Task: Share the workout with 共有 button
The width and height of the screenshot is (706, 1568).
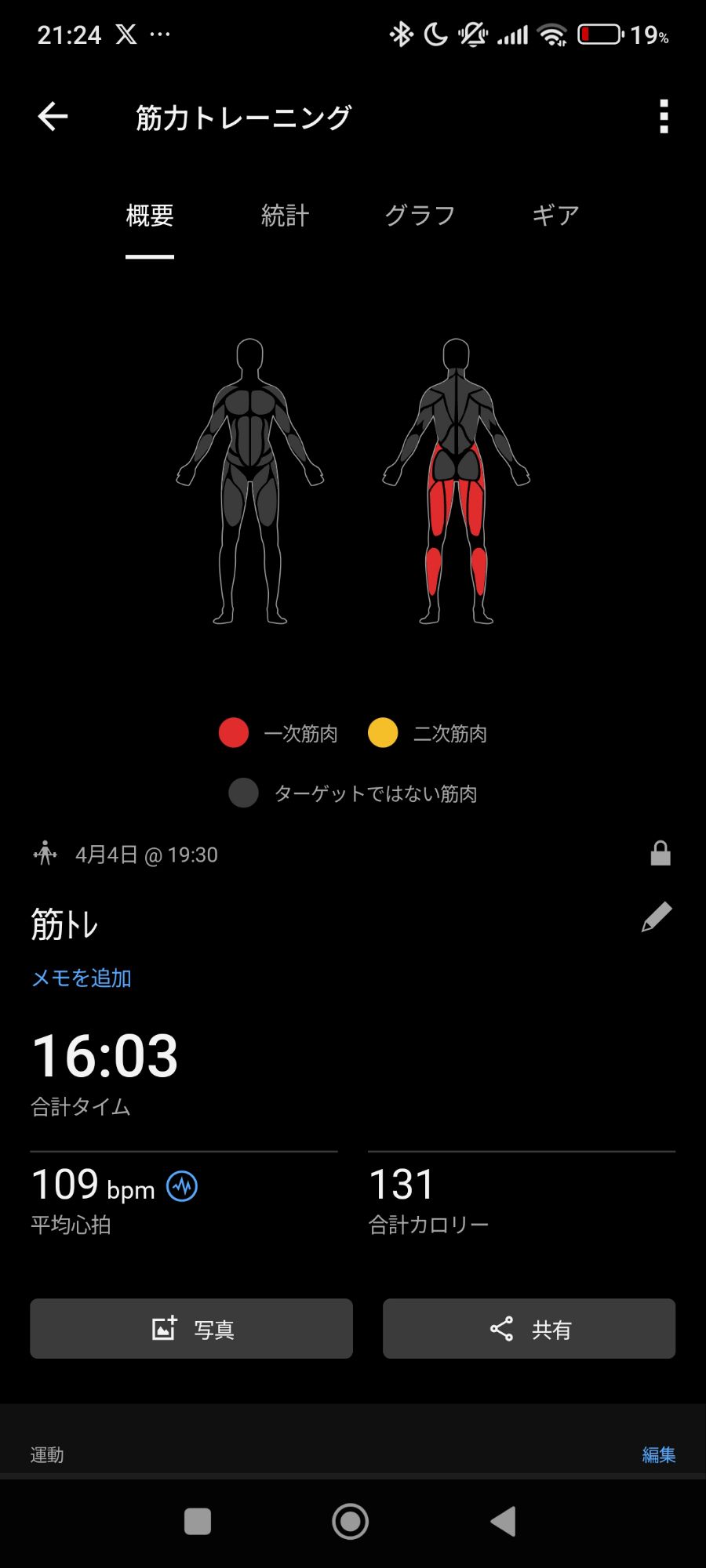Action: [x=529, y=1329]
